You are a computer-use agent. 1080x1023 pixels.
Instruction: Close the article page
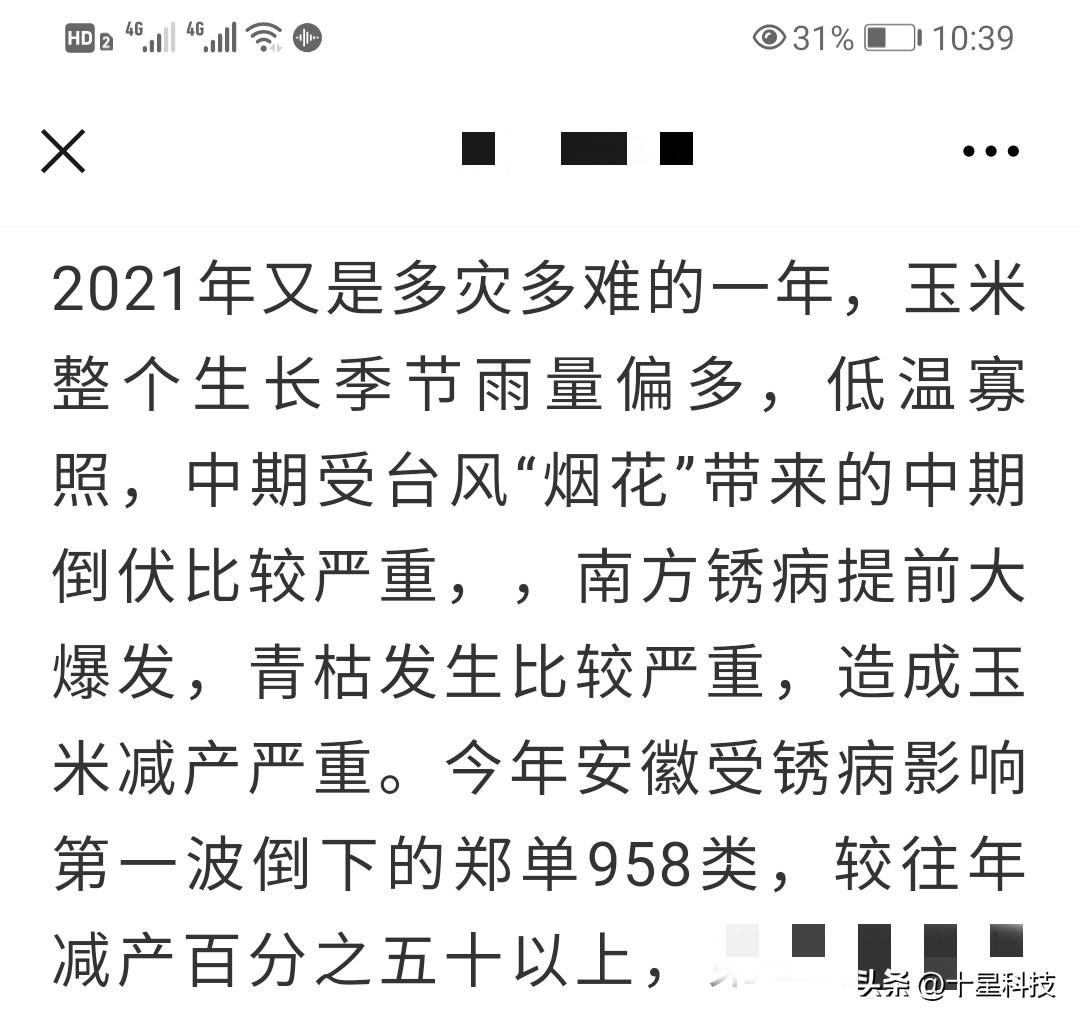click(63, 151)
